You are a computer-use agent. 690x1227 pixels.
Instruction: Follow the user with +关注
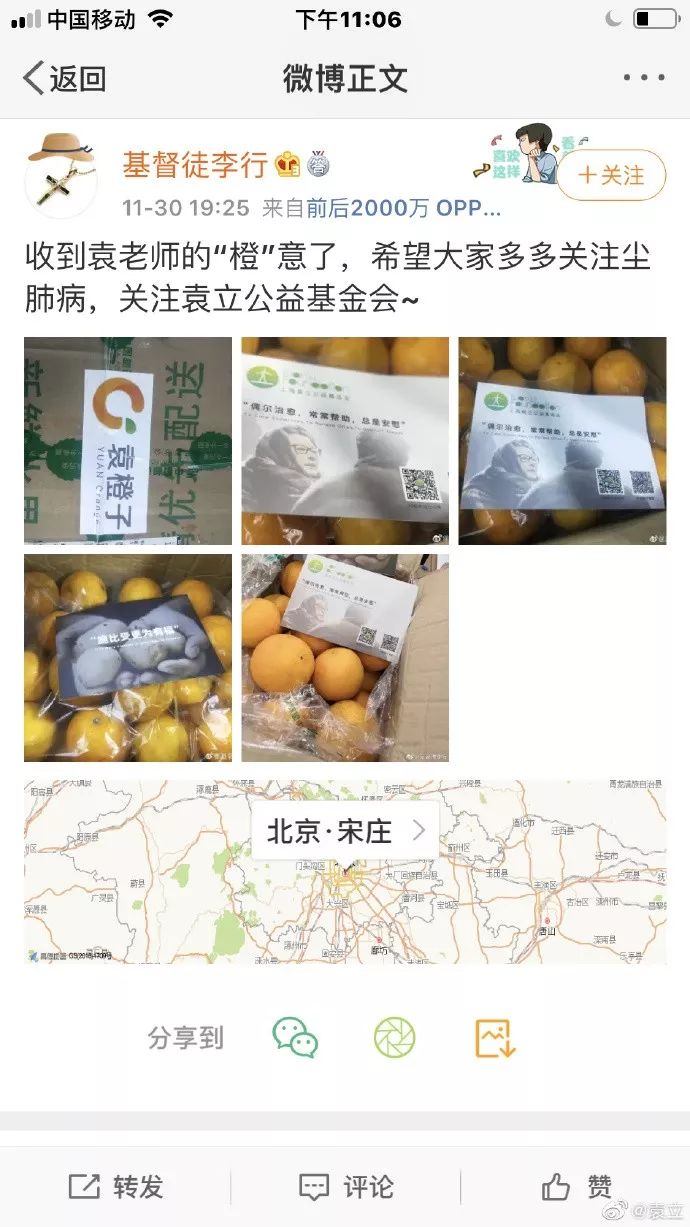pos(611,176)
